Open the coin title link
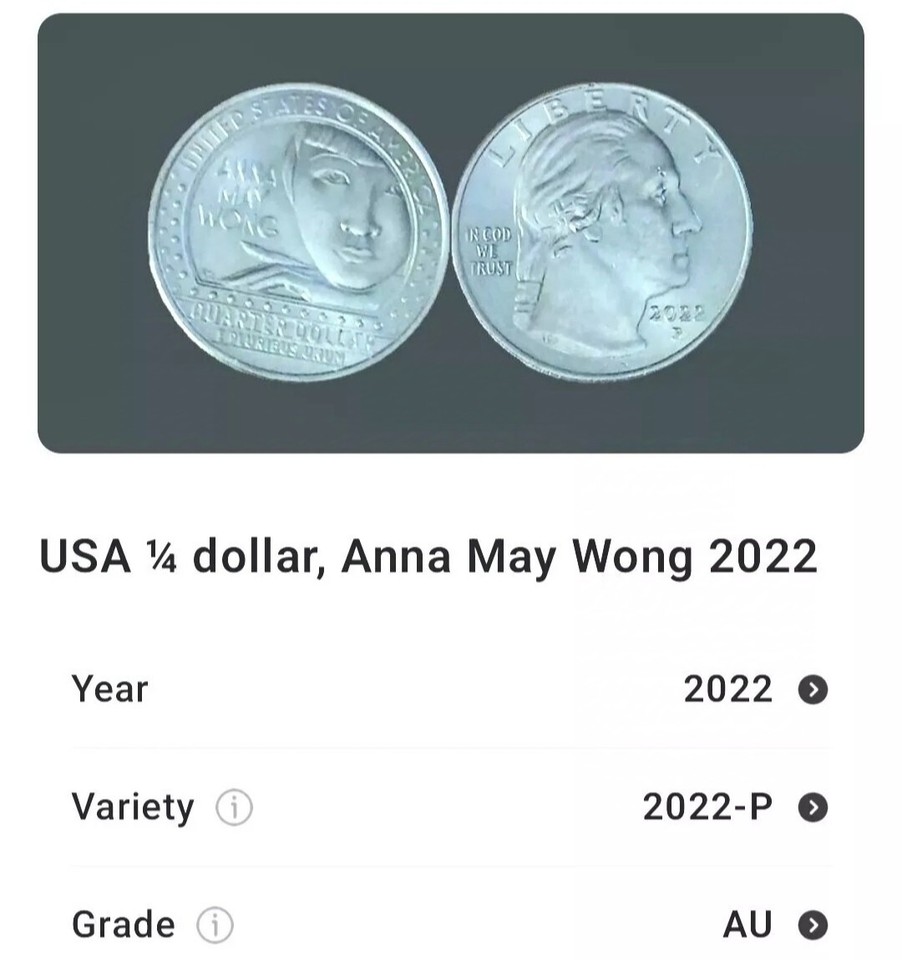902x960 pixels. coord(428,557)
